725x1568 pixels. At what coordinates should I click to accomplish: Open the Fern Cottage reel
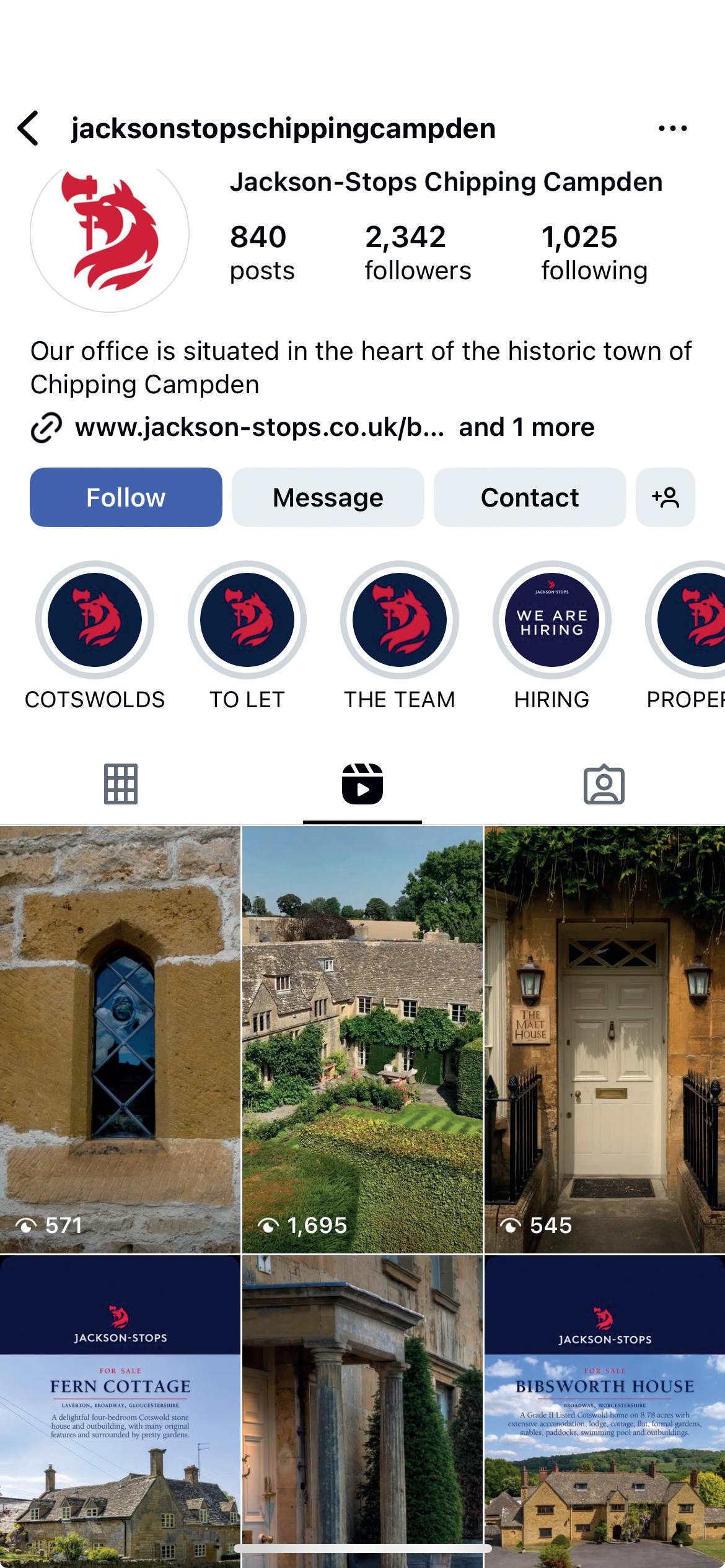[x=120, y=1411]
